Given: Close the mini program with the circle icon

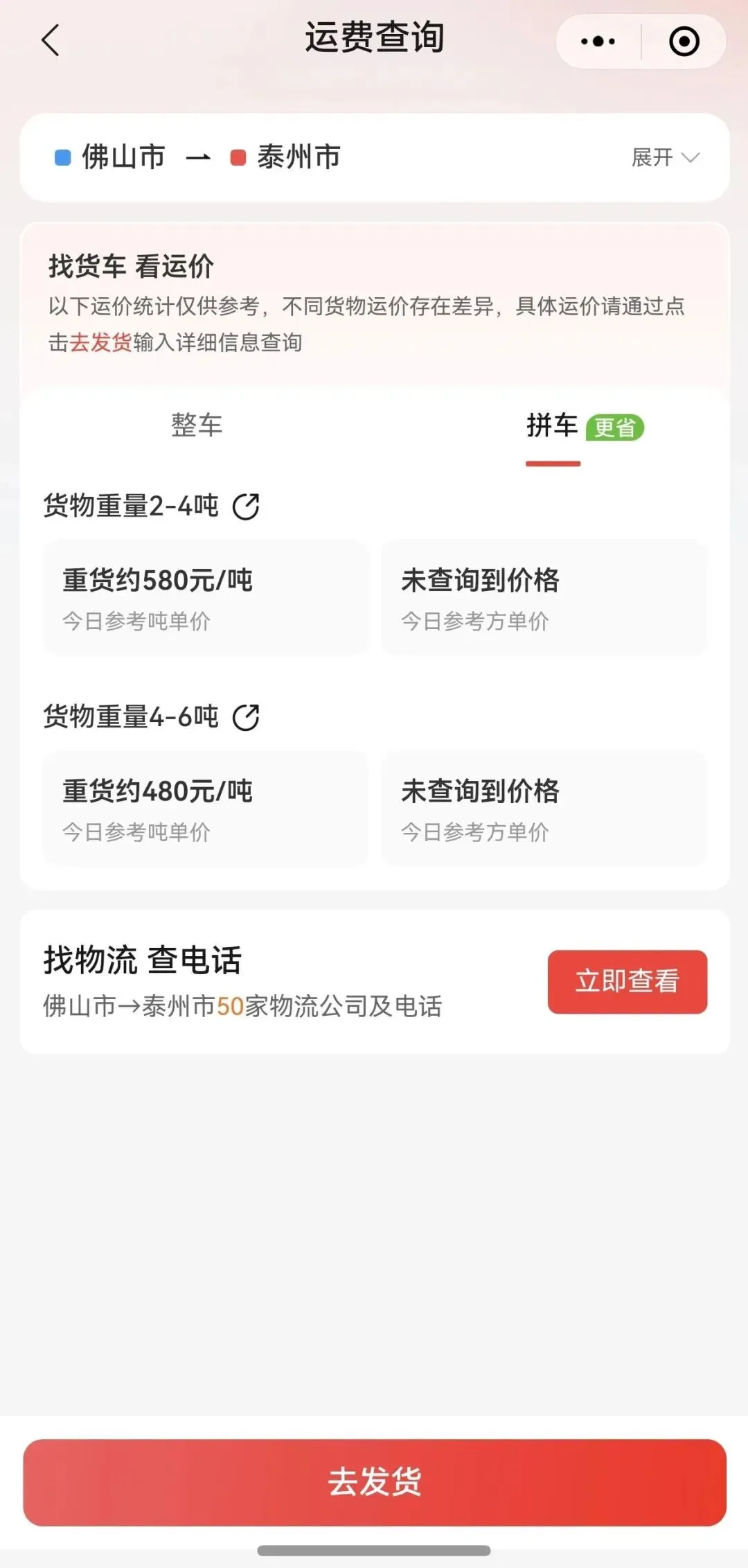Looking at the screenshot, I should tap(684, 42).
